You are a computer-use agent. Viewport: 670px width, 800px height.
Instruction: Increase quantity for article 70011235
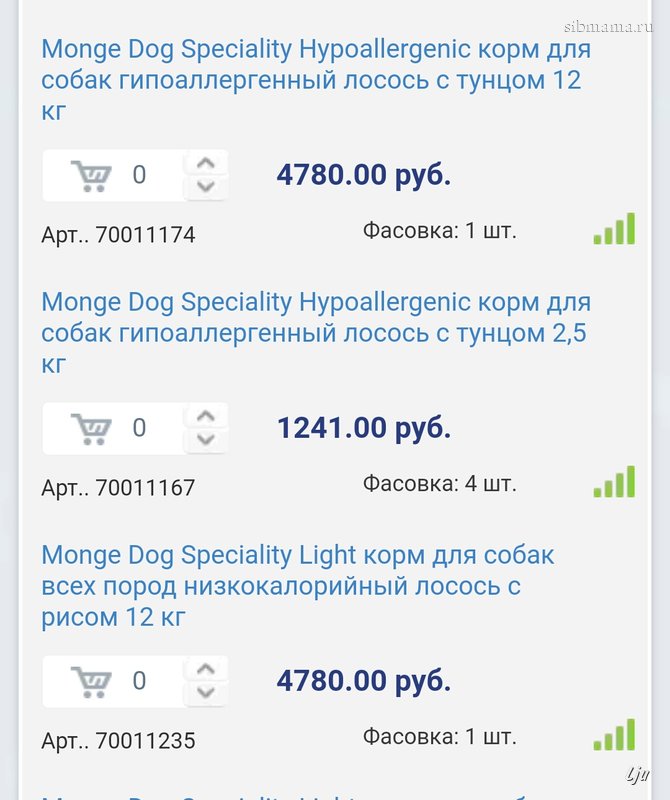click(x=206, y=669)
